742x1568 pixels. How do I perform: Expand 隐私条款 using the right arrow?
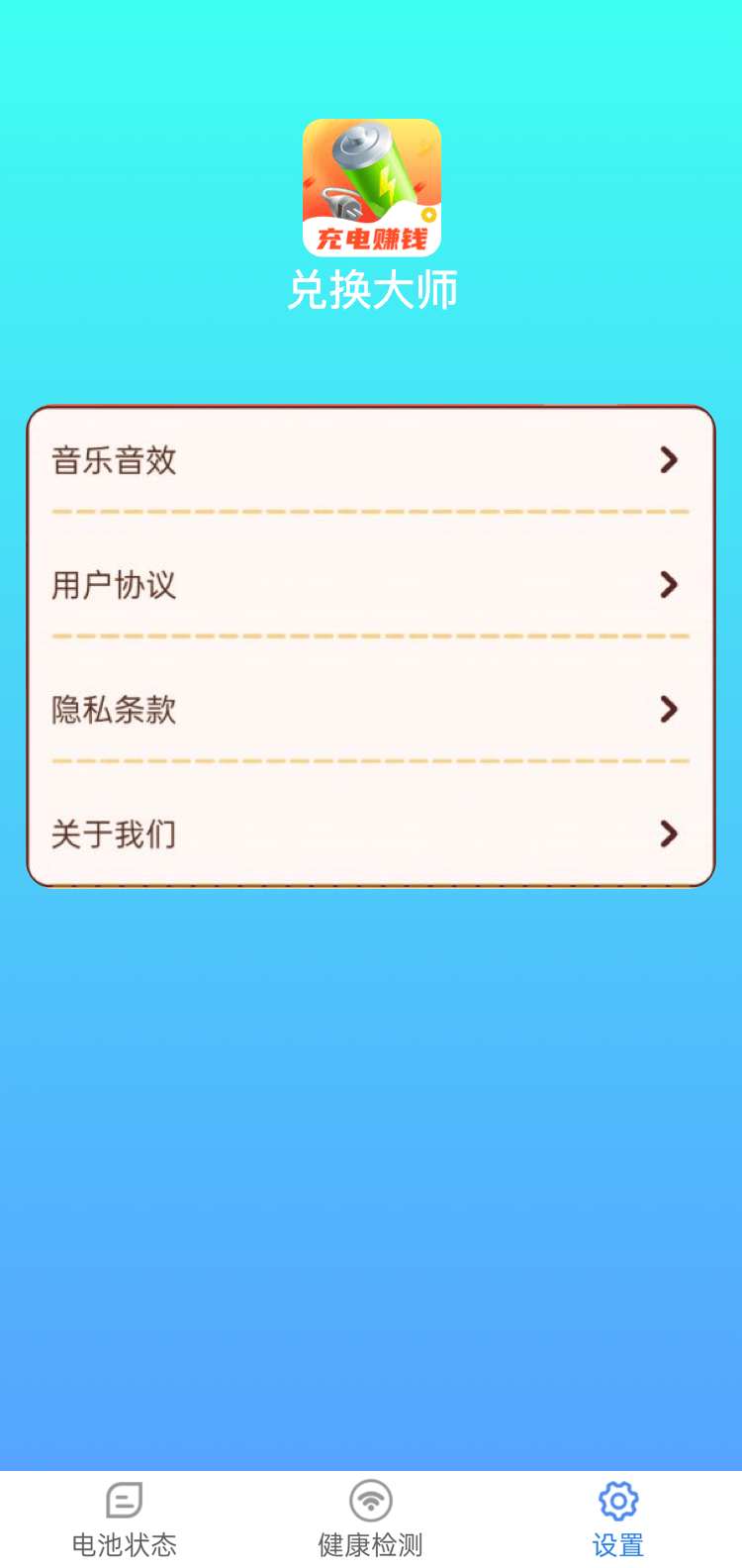tap(669, 710)
